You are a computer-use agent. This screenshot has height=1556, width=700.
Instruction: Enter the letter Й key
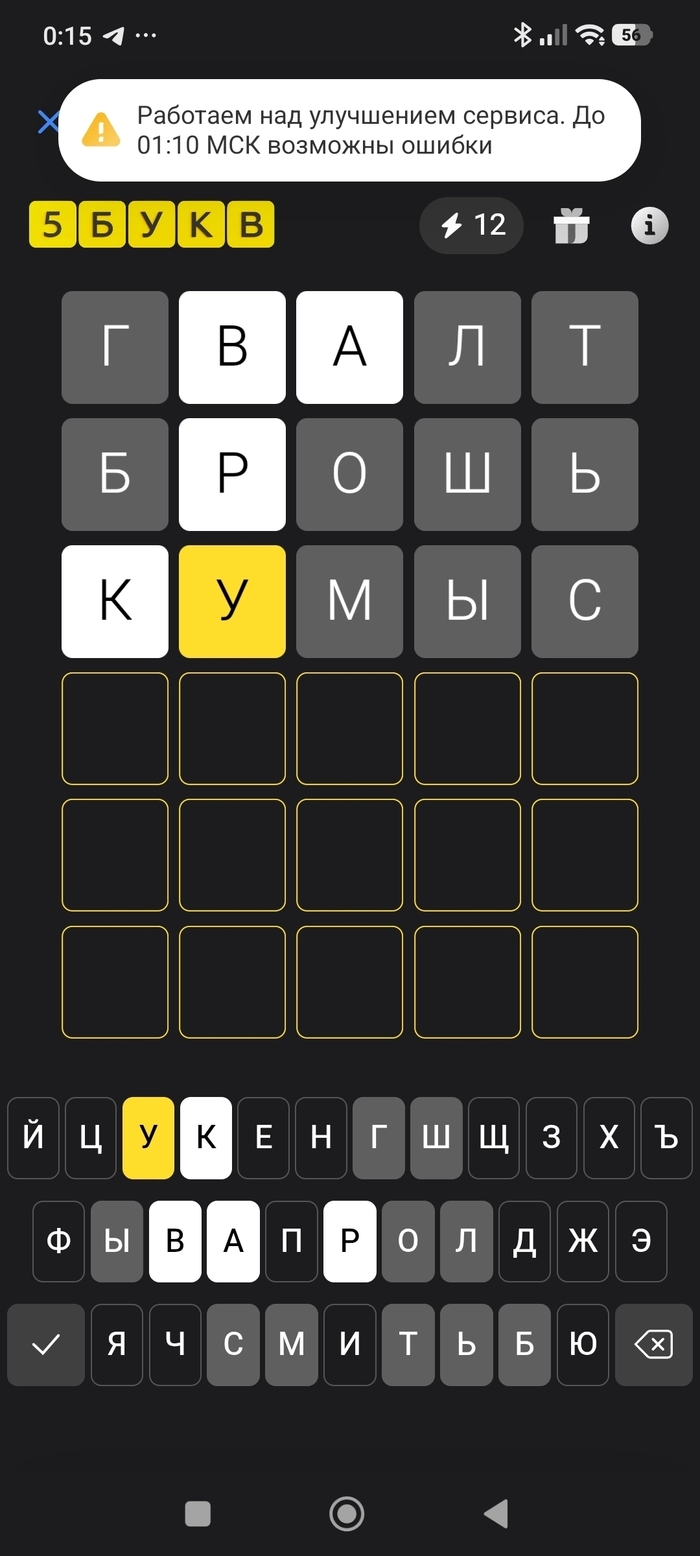click(33, 1138)
